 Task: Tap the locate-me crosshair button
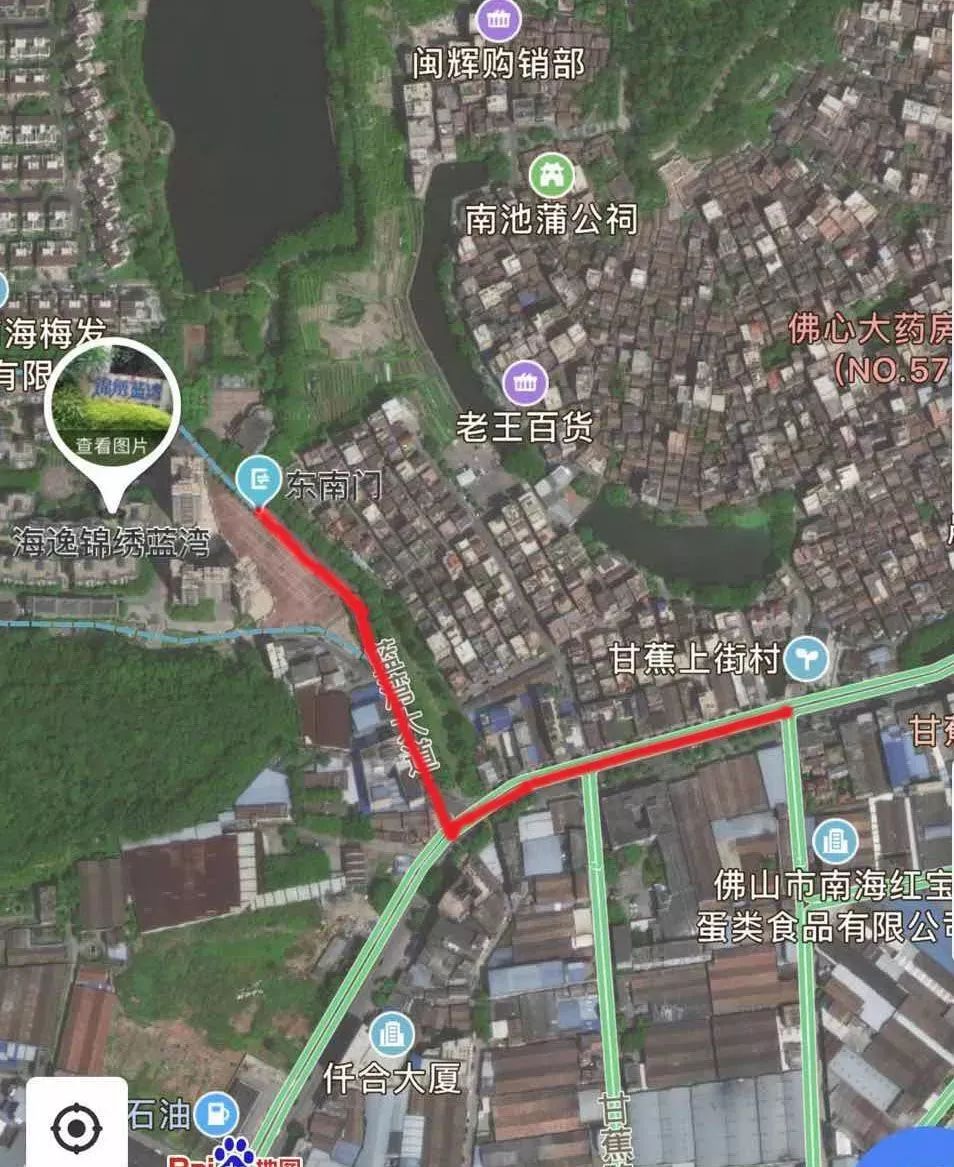coord(76,1127)
